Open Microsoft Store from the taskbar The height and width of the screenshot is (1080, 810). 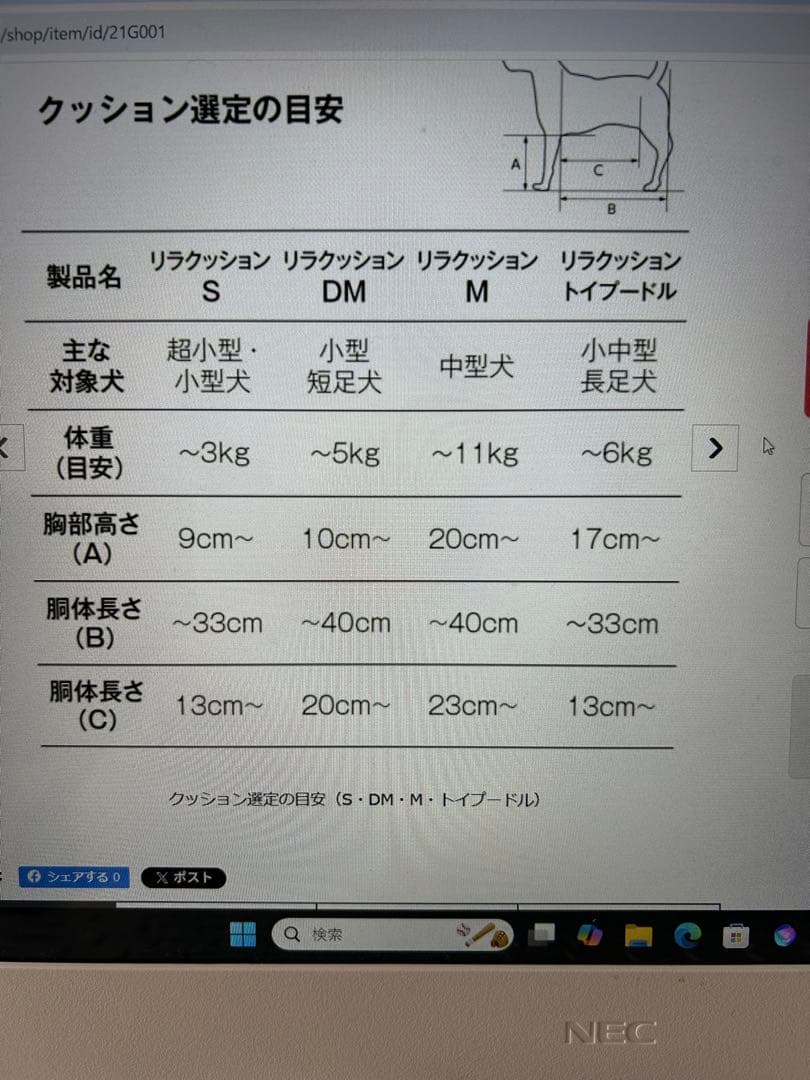pos(736,936)
